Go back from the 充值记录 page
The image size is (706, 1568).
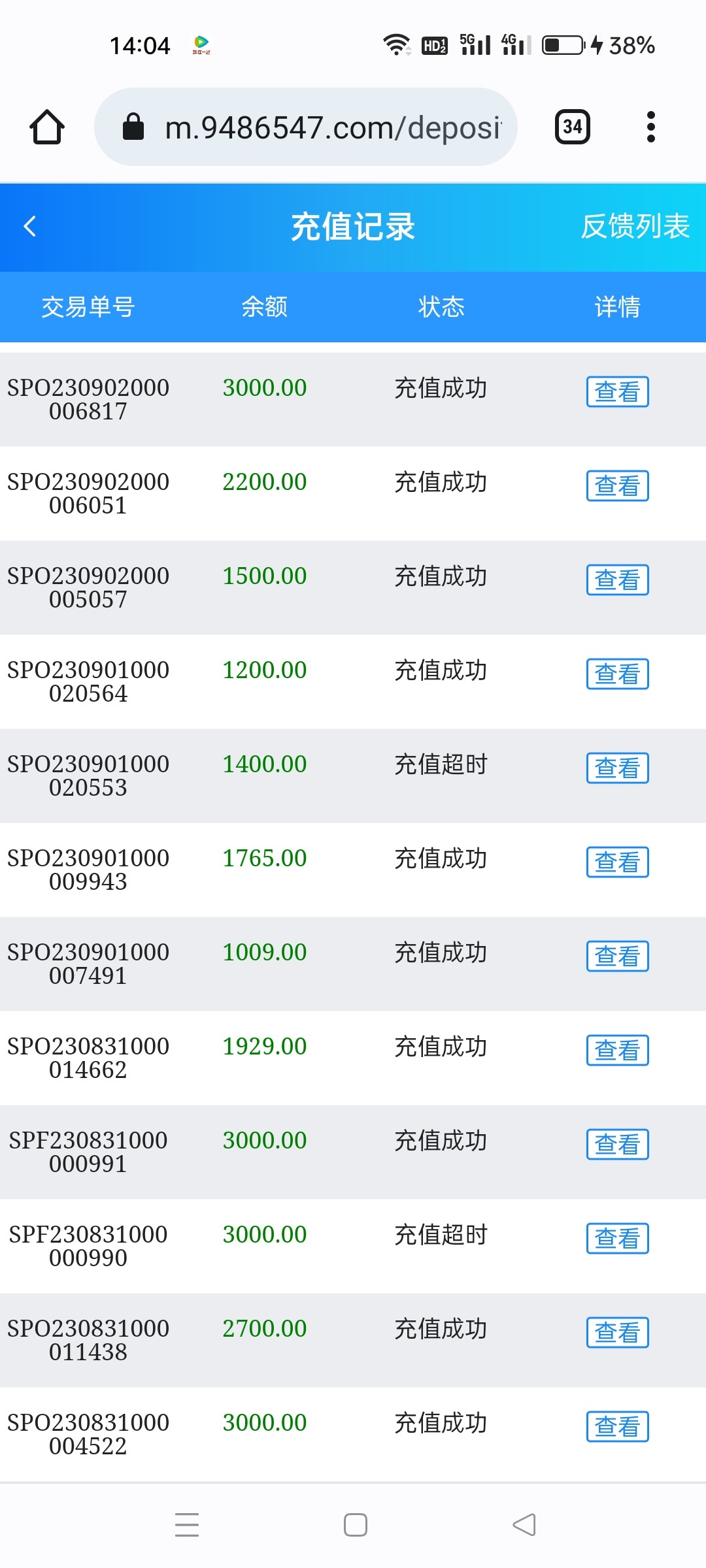coord(29,227)
